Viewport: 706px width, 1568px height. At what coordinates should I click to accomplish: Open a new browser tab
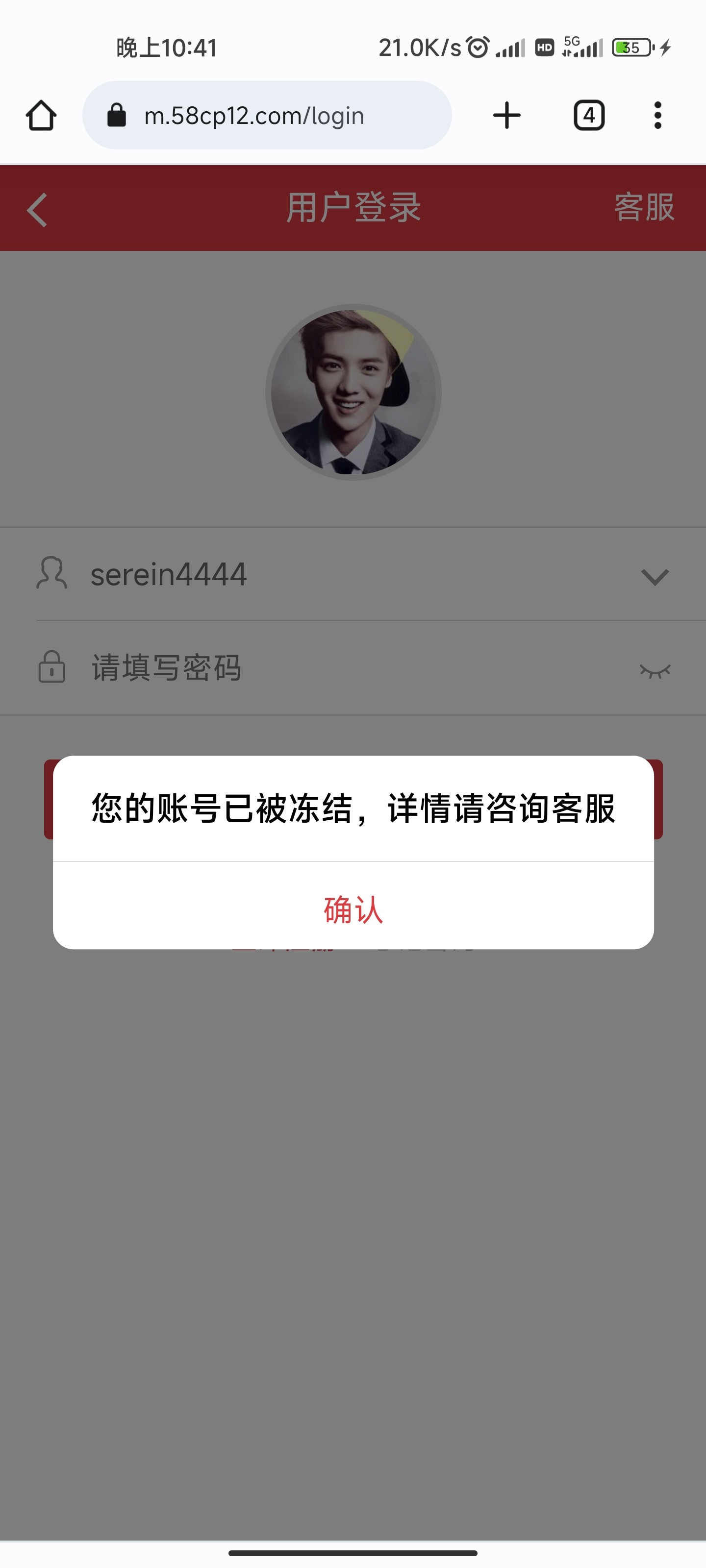(x=507, y=115)
